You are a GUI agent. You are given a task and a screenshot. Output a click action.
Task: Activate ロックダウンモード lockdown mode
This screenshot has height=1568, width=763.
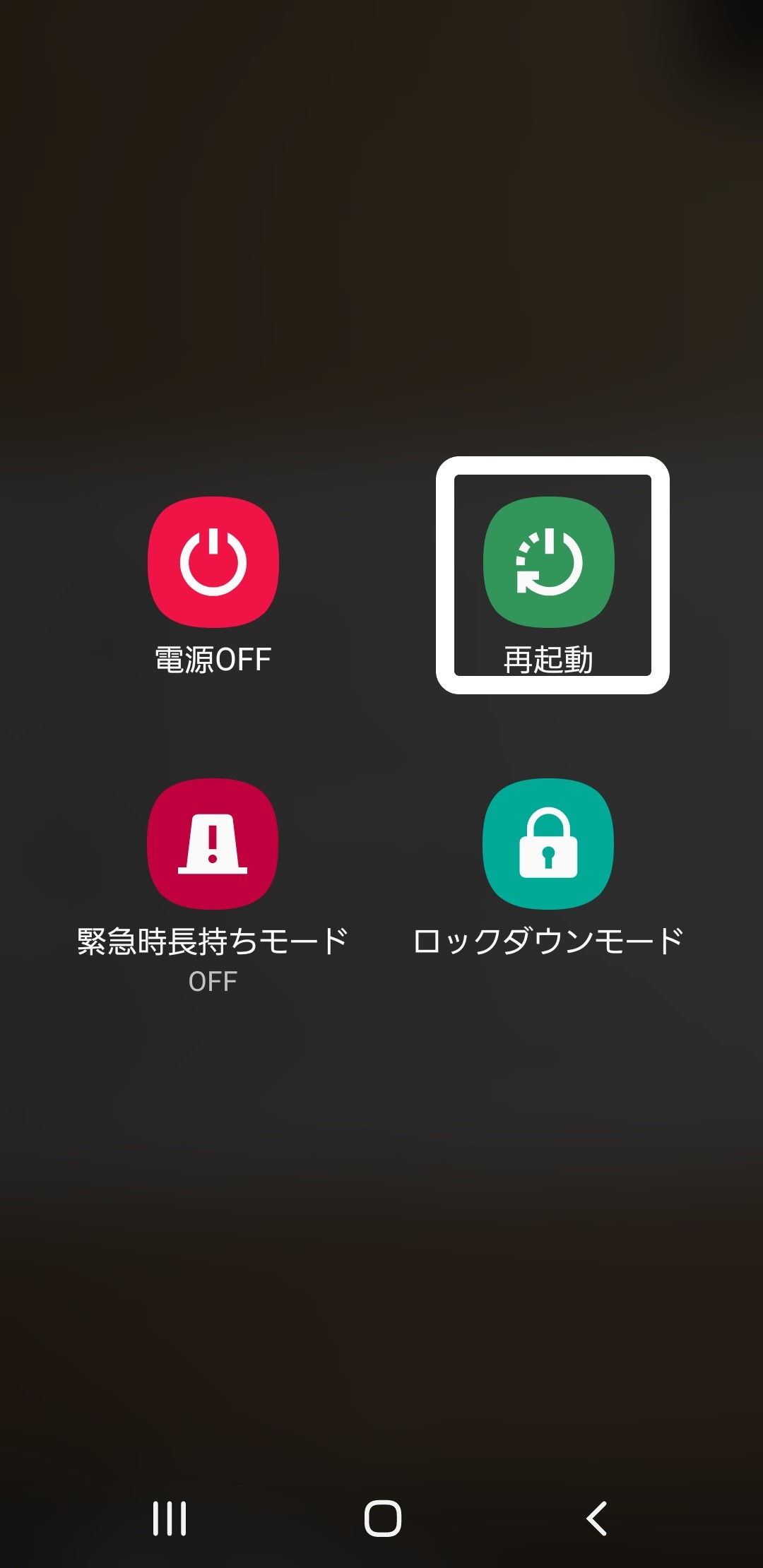[x=548, y=844]
